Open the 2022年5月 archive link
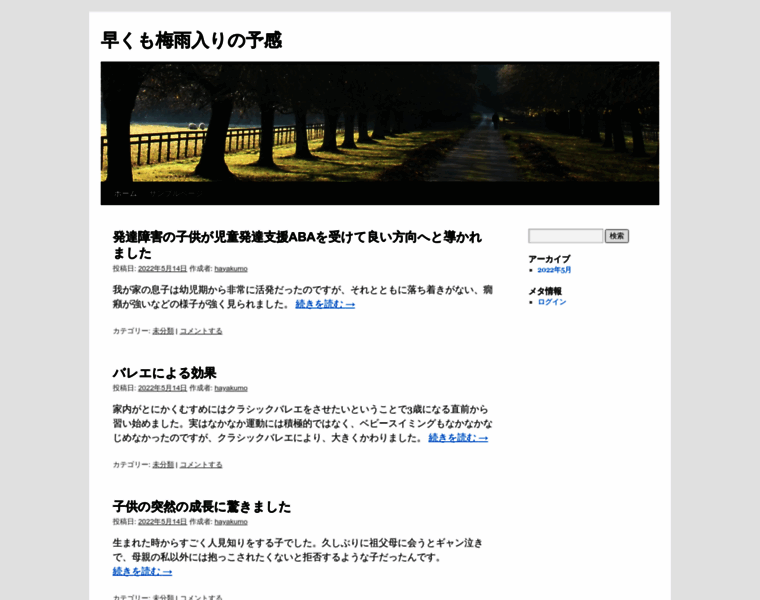Image resolution: width=760 pixels, height=600 pixels. (554, 270)
